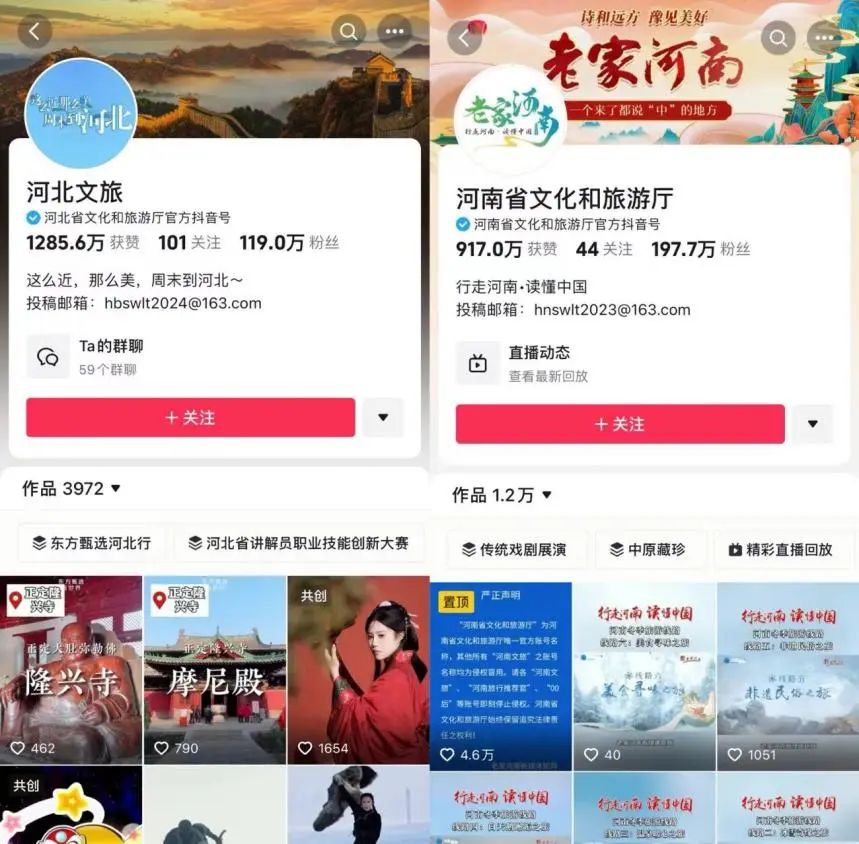
Task: Search within 河南省文化和旅游厅's profile
Action: pos(778,38)
